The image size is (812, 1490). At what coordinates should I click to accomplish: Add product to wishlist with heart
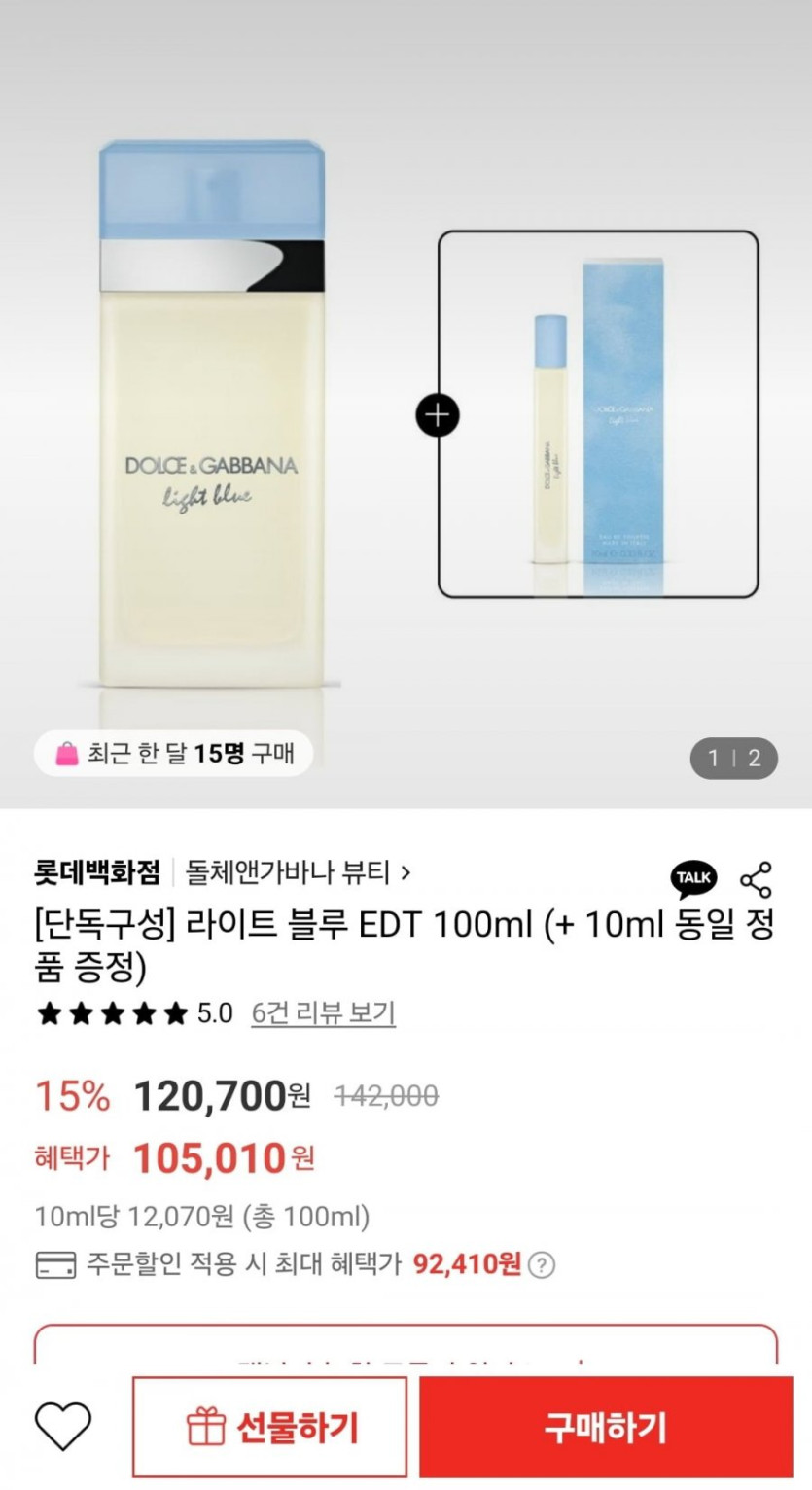tap(63, 1428)
